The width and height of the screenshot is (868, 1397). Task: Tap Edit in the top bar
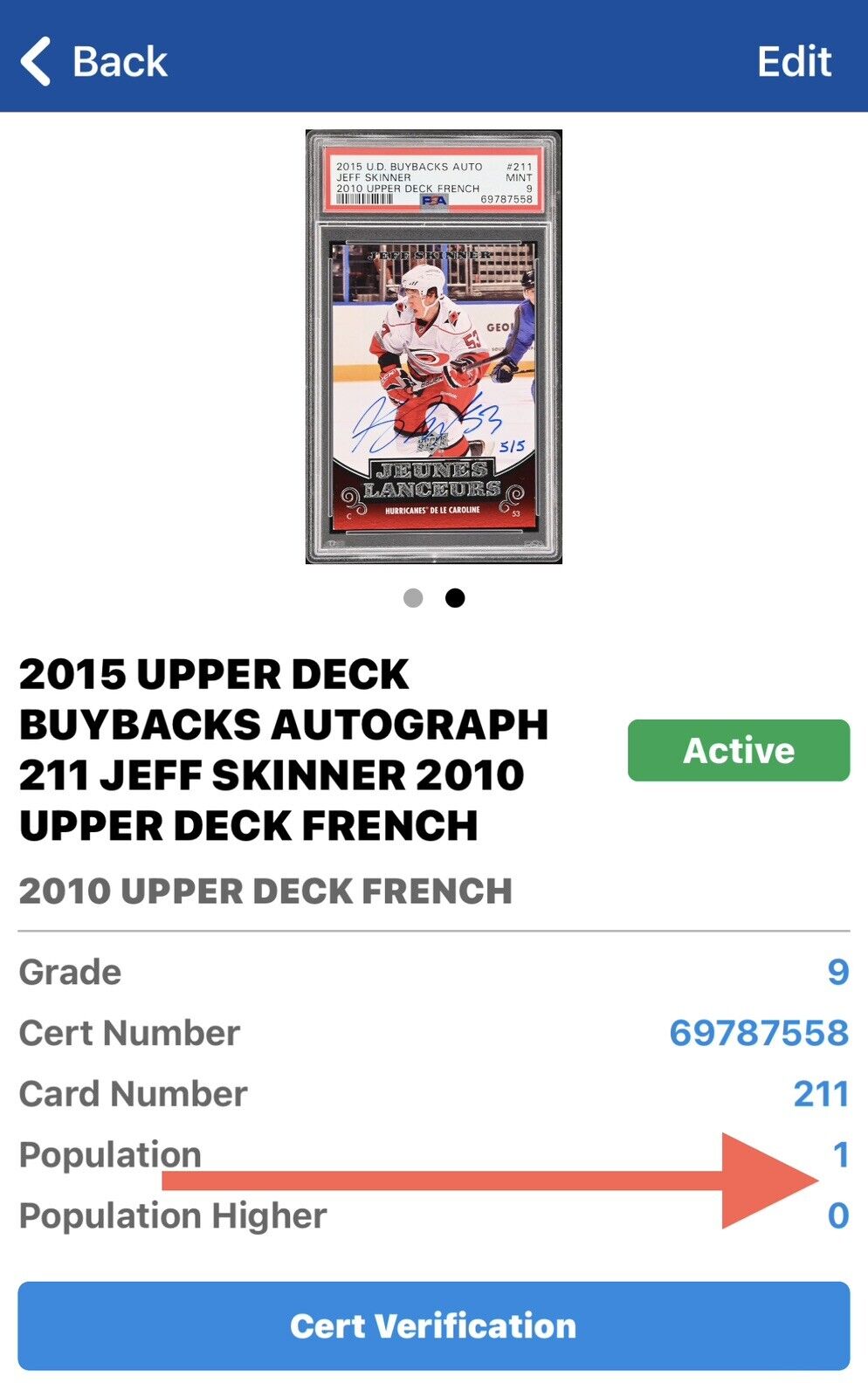click(x=793, y=61)
